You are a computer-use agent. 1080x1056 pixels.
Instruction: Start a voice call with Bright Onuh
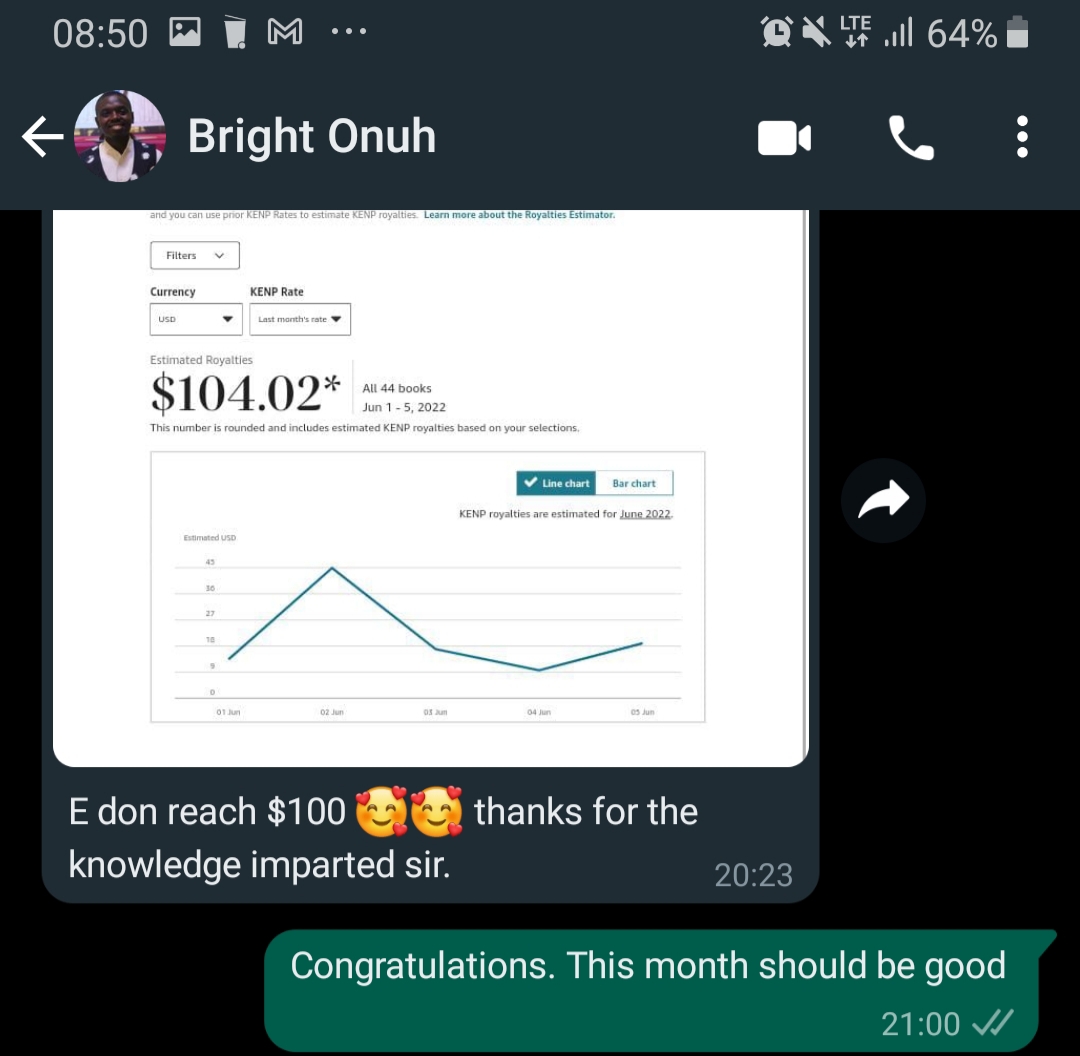click(911, 138)
